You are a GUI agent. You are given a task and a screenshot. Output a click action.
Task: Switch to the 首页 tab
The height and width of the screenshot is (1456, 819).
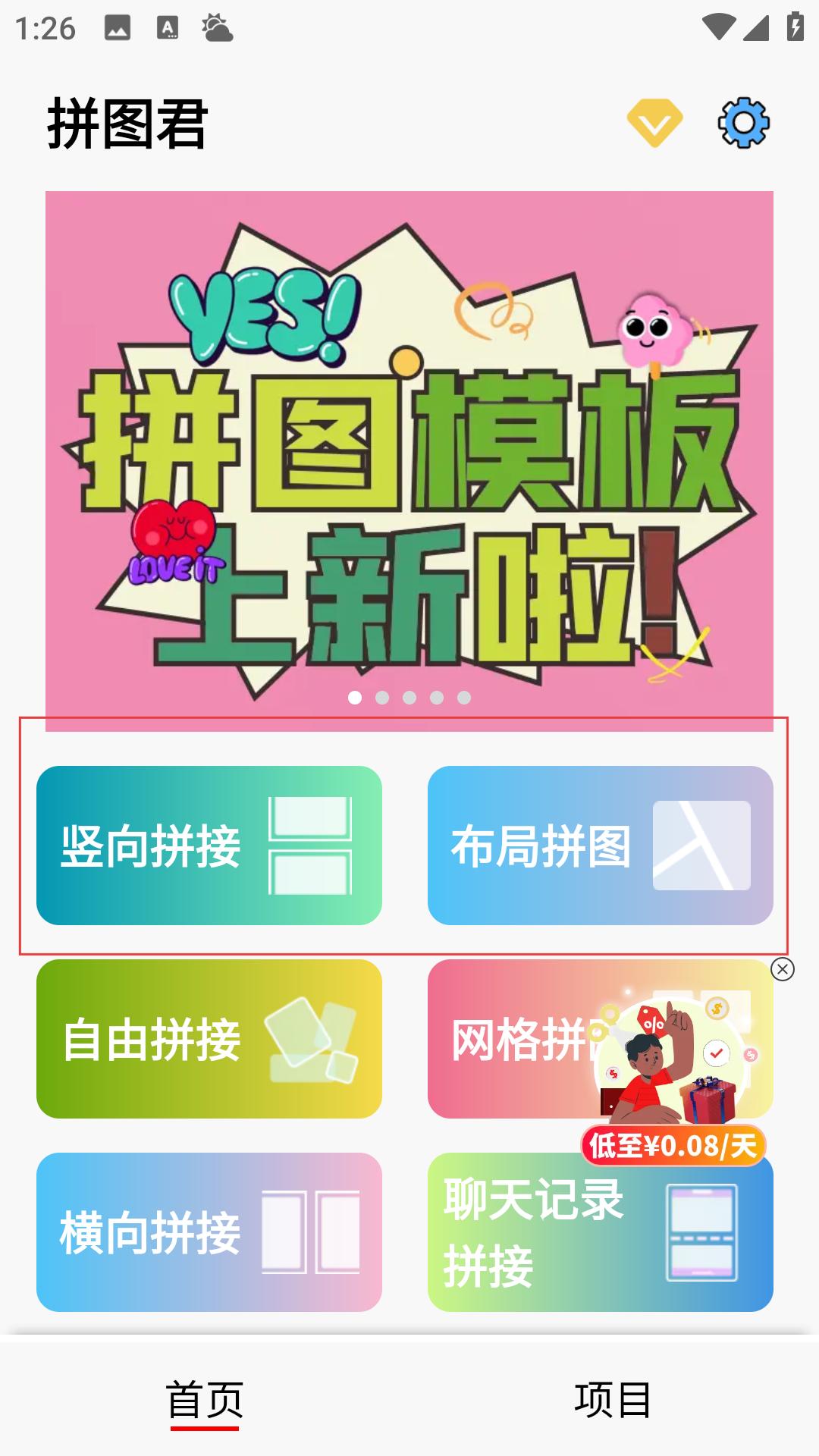click(x=205, y=1399)
